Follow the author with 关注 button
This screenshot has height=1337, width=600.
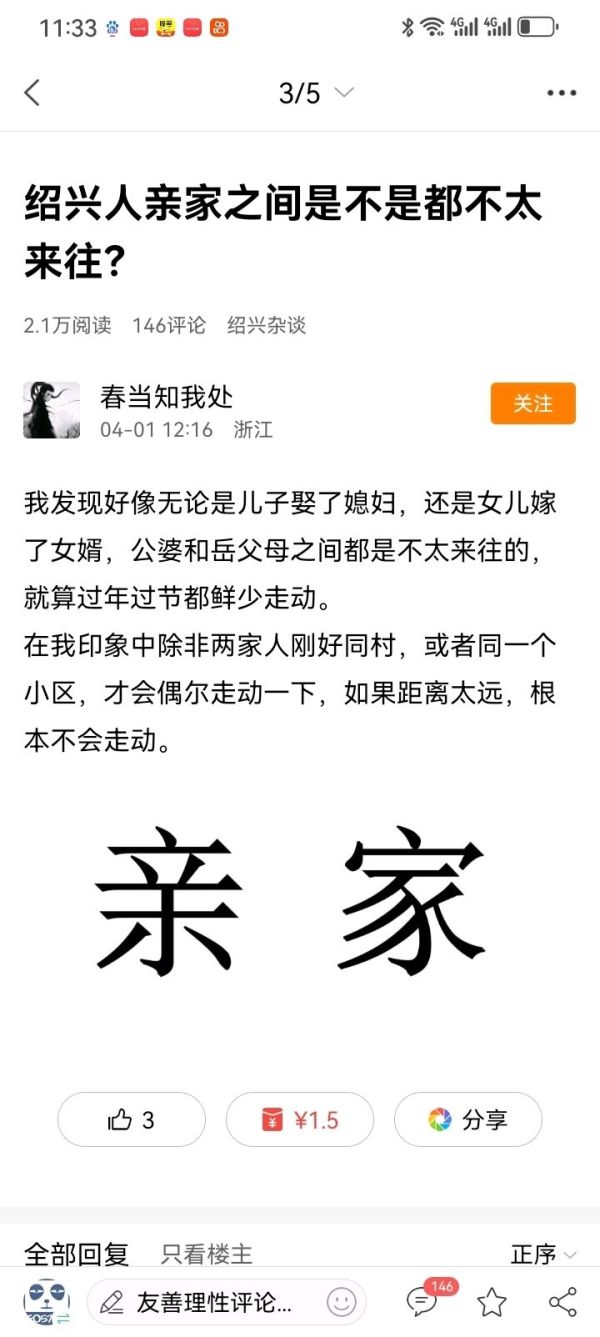(x=533, y=403)
